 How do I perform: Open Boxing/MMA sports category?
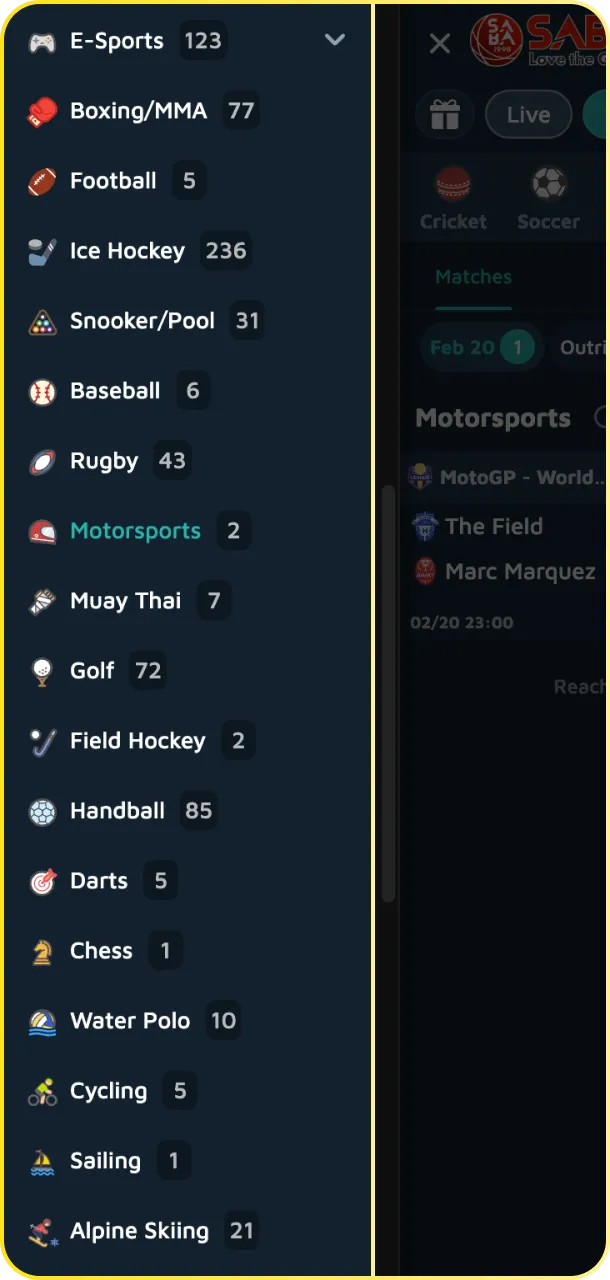click(x=138, y=111)
